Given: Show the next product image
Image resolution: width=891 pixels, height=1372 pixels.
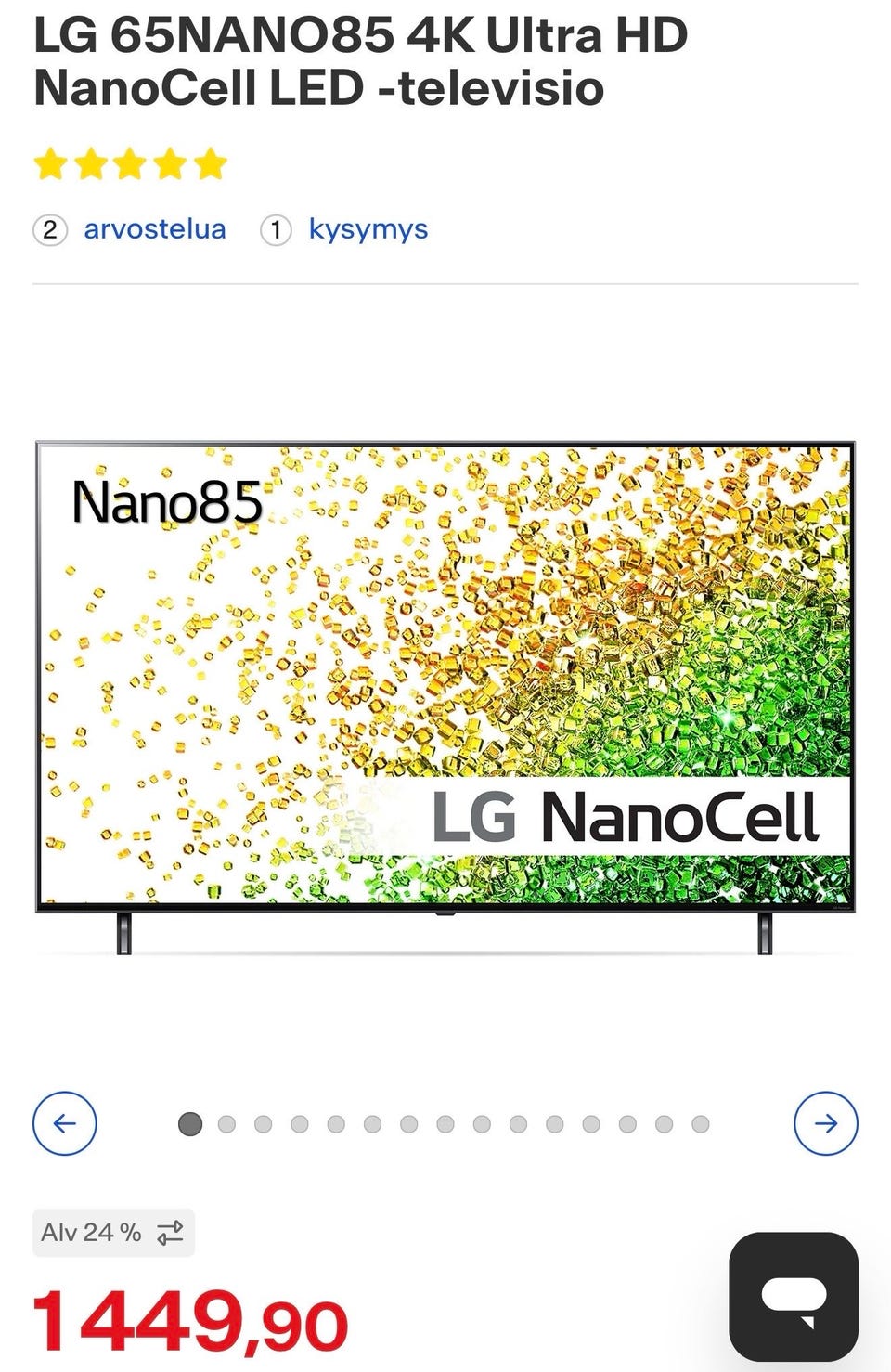Looking at the screenshot, I should (825, 1123).
